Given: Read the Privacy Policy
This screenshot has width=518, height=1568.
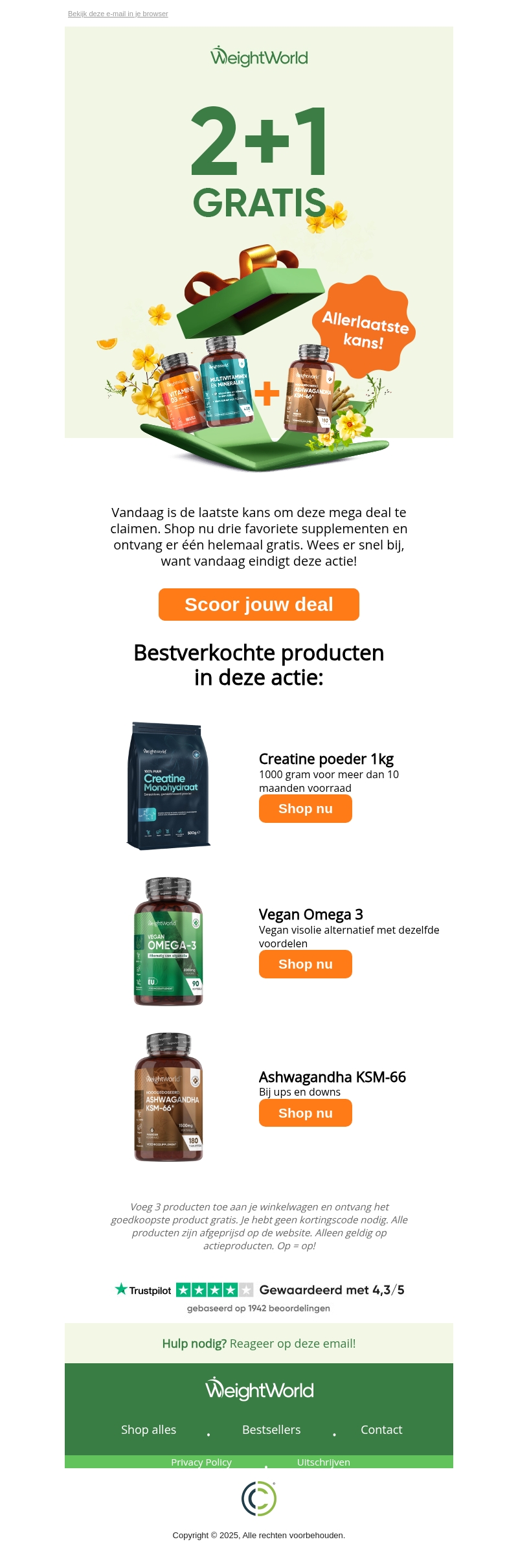Looking at the screenshot, I should 201,1462.
